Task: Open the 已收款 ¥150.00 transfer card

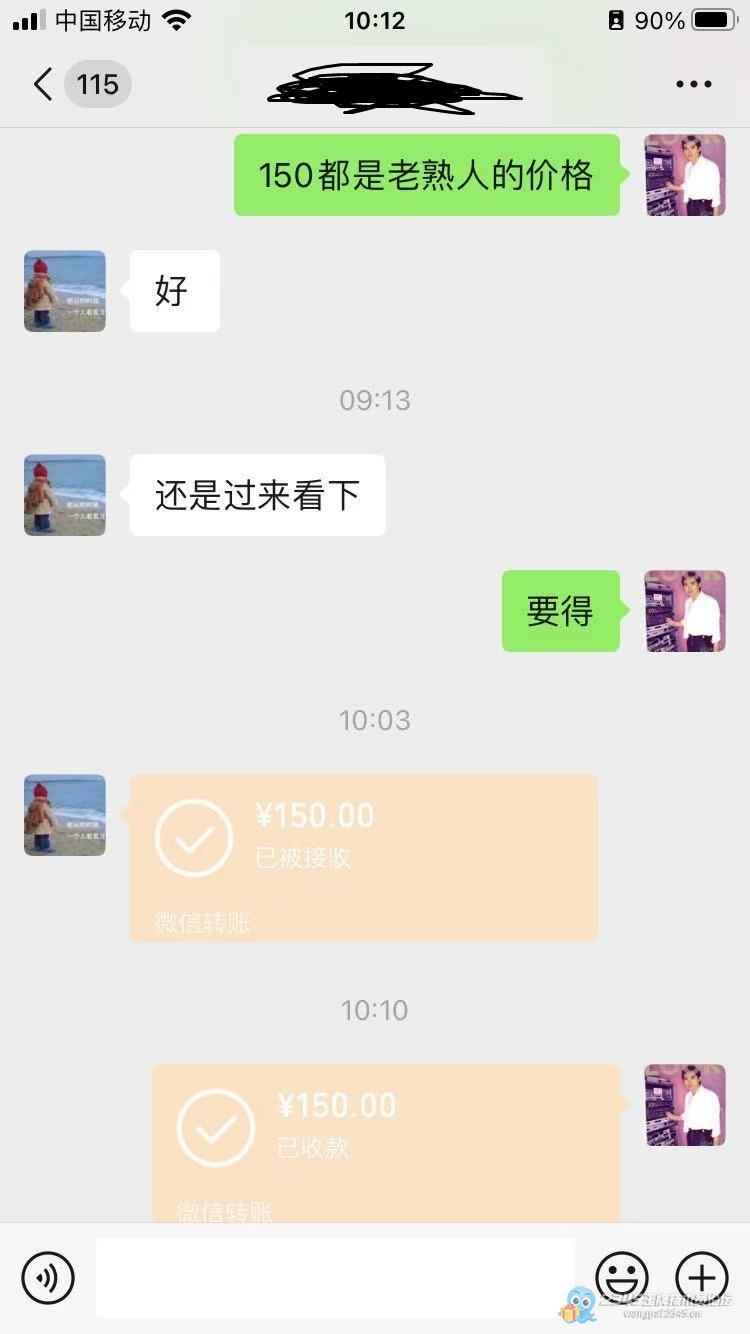Action: tap(386, 1142)
